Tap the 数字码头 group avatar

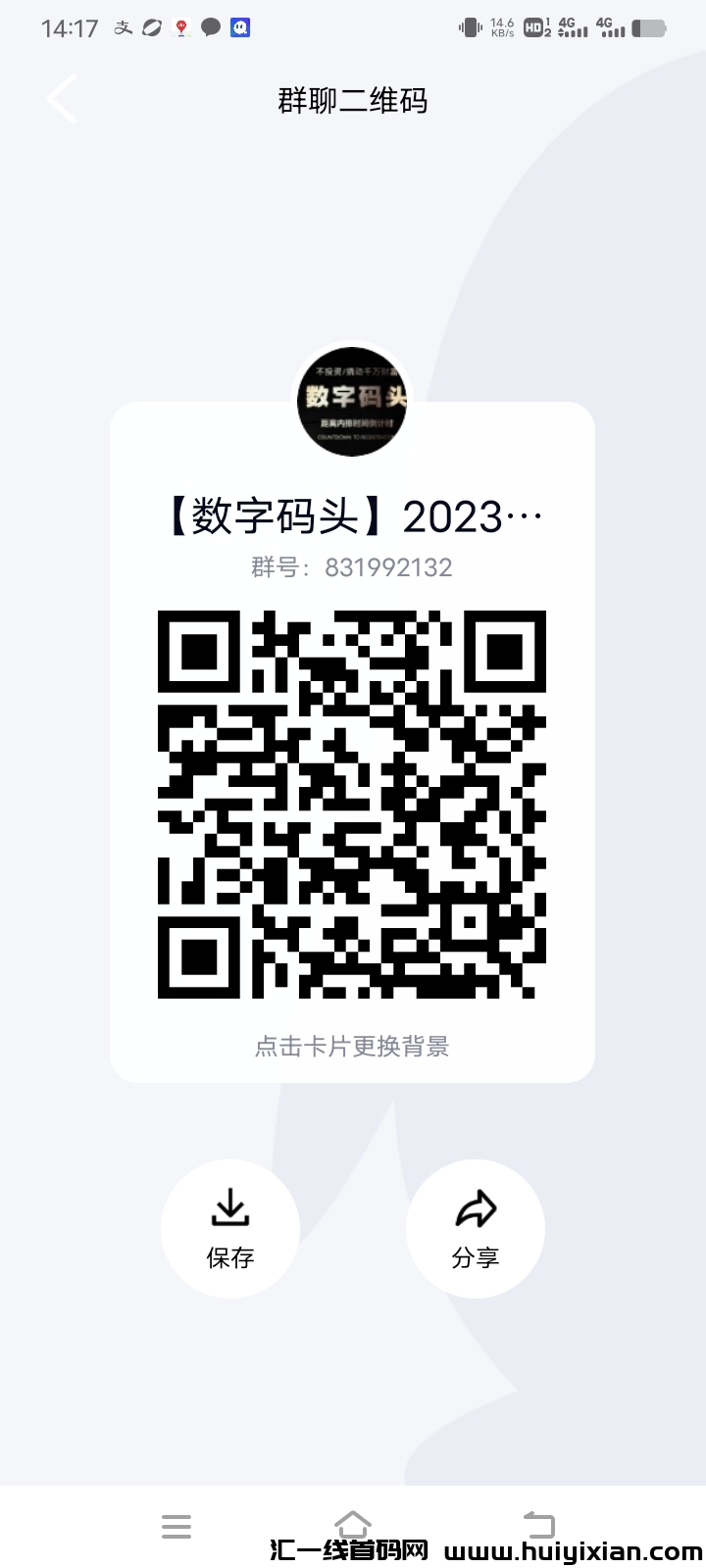click(351, 402)
